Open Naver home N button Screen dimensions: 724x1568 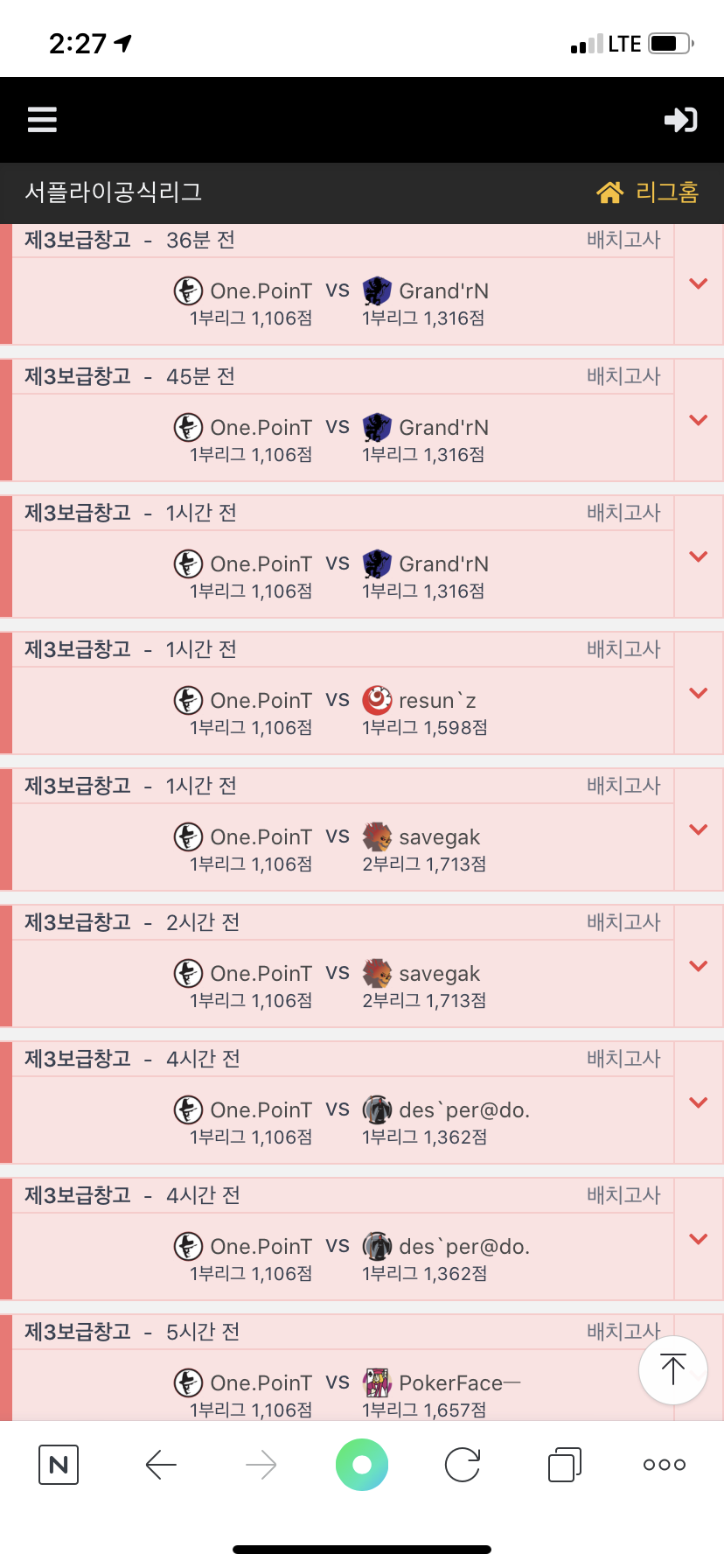coord(59,1464)
